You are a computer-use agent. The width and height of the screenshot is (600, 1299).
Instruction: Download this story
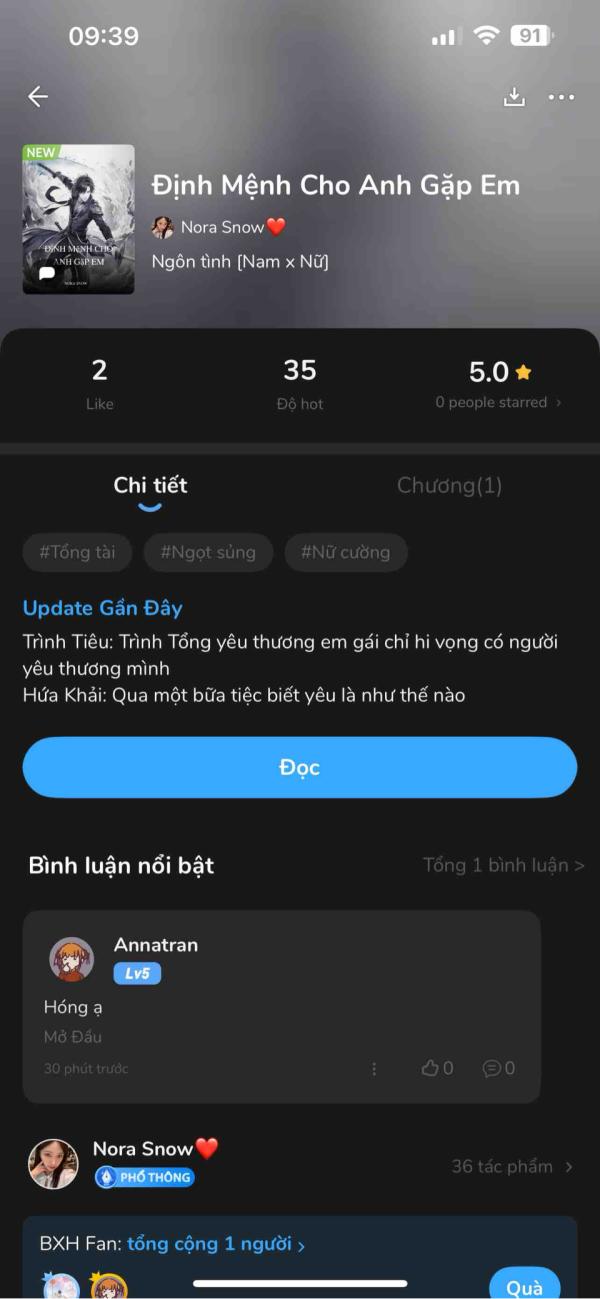pyautogui.click(x=514, y=96)
